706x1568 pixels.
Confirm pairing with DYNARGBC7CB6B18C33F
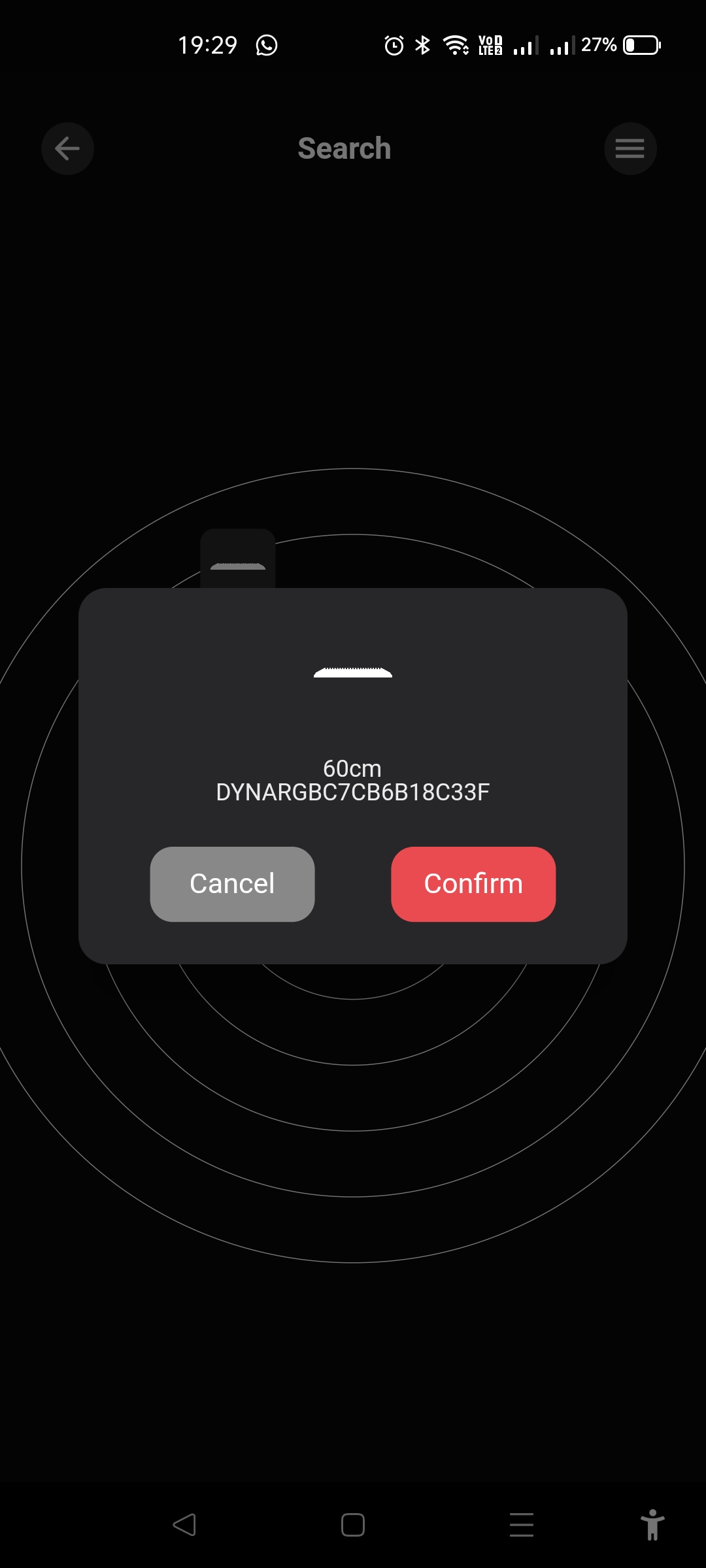click(x=473, y=884)
